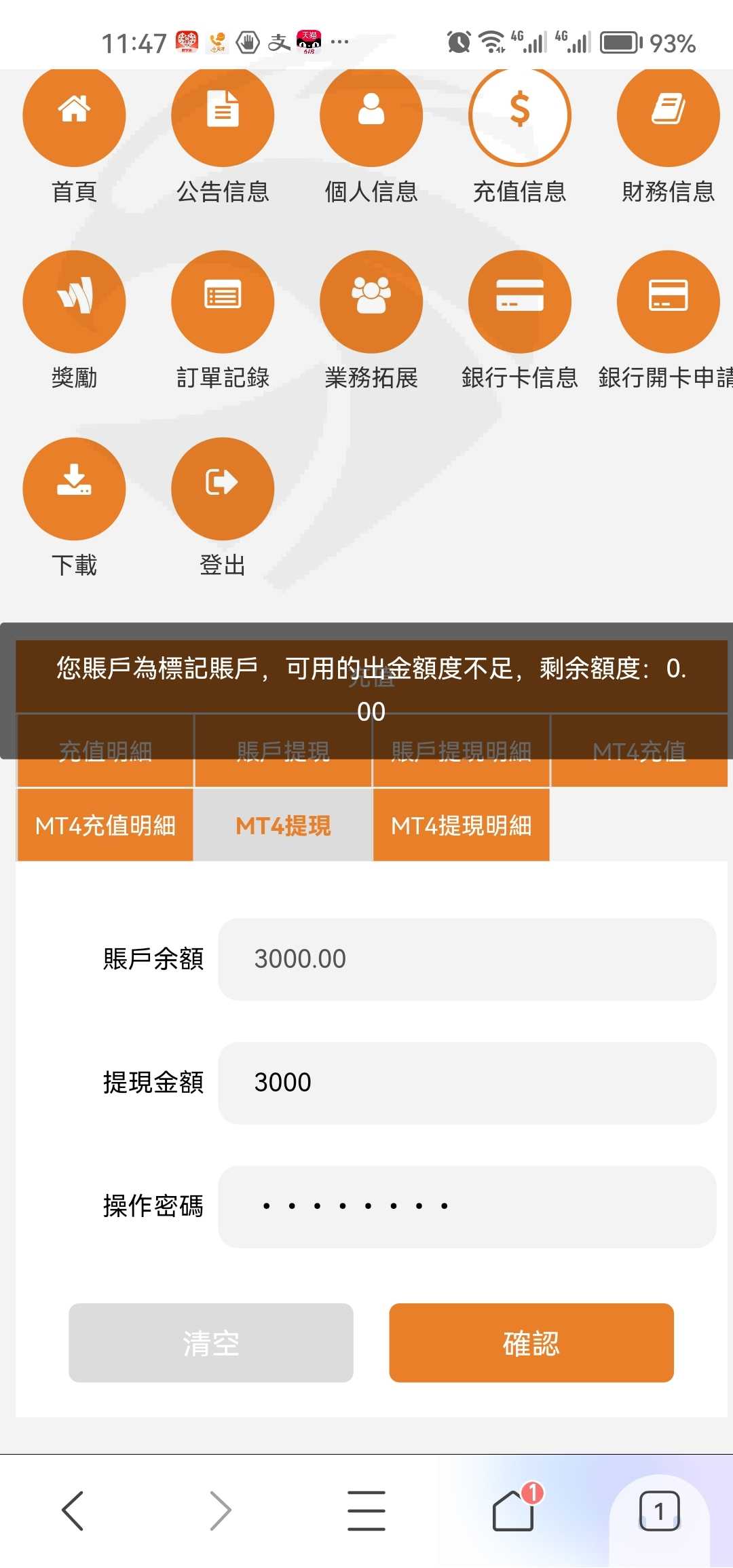The image size is (733, 1568).
Task: Open the 獎勵 rewards section
Action: (x=74, y=302)
